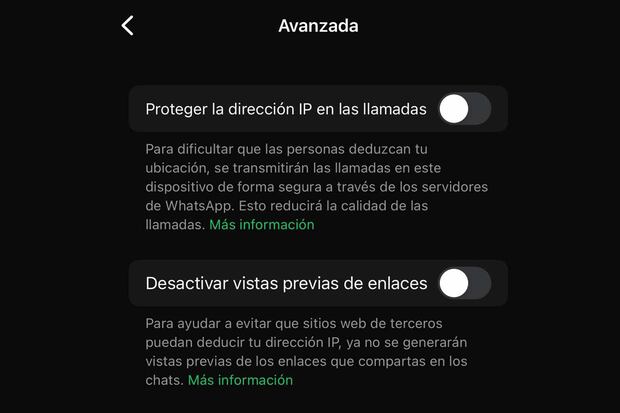Open Más información about link previews

[x=240, y=381]
